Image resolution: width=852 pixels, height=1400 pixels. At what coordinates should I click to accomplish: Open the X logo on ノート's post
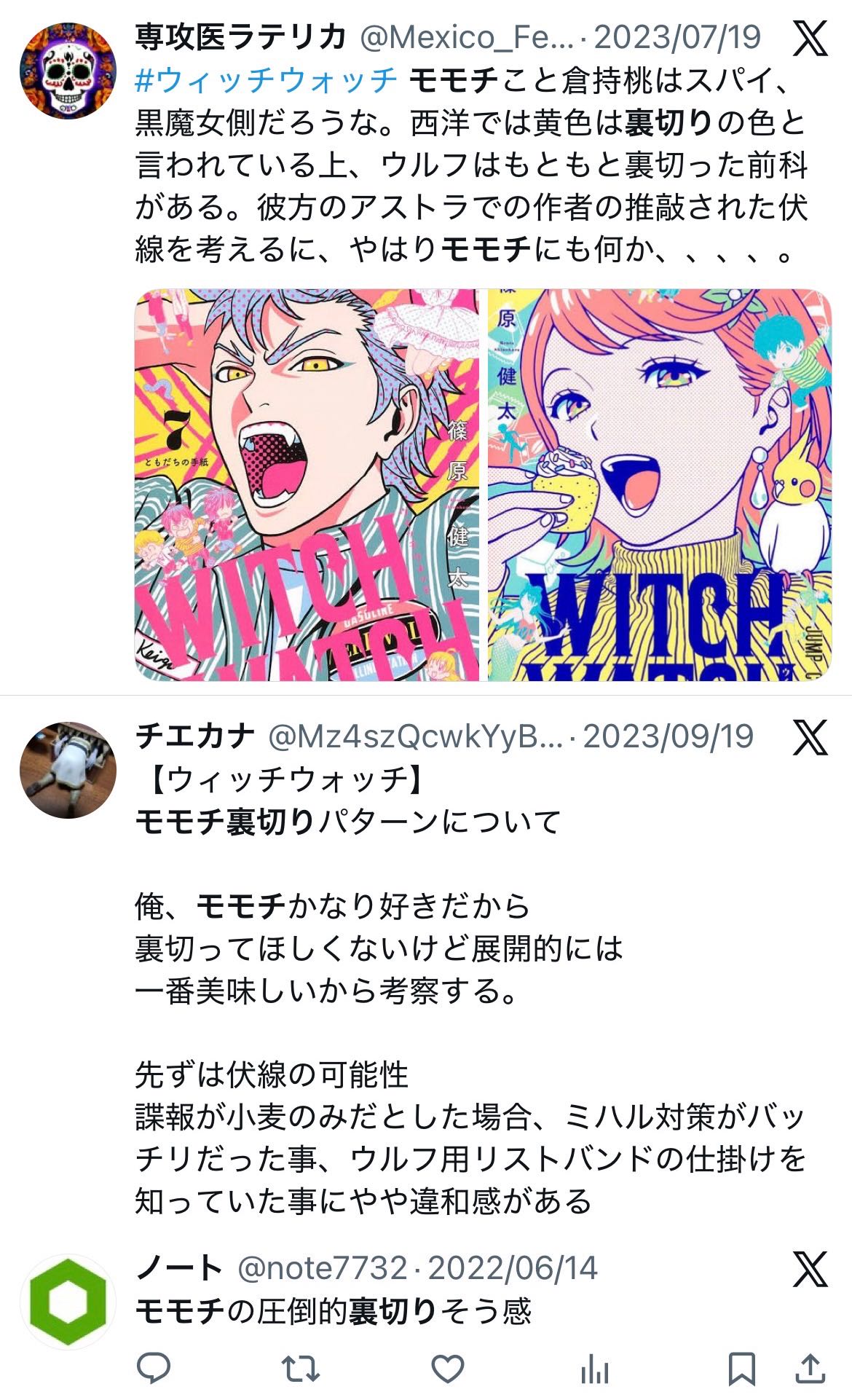[x=810, y=1270]
